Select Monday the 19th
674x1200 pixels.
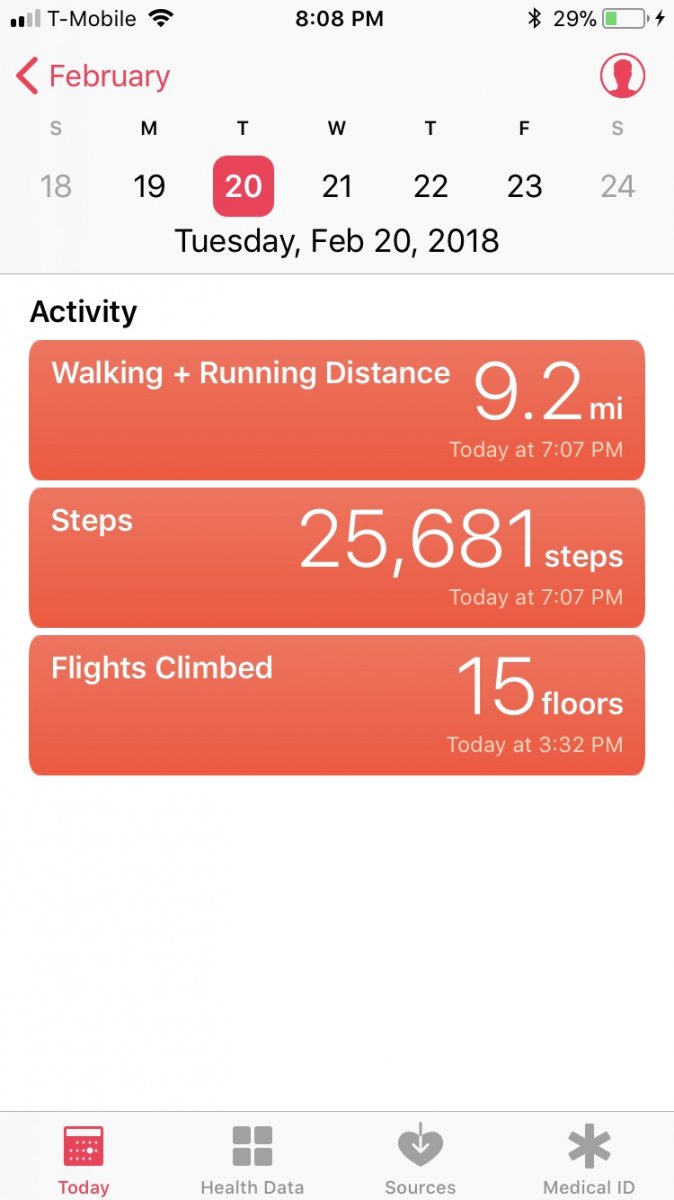[x=149, y=186]
